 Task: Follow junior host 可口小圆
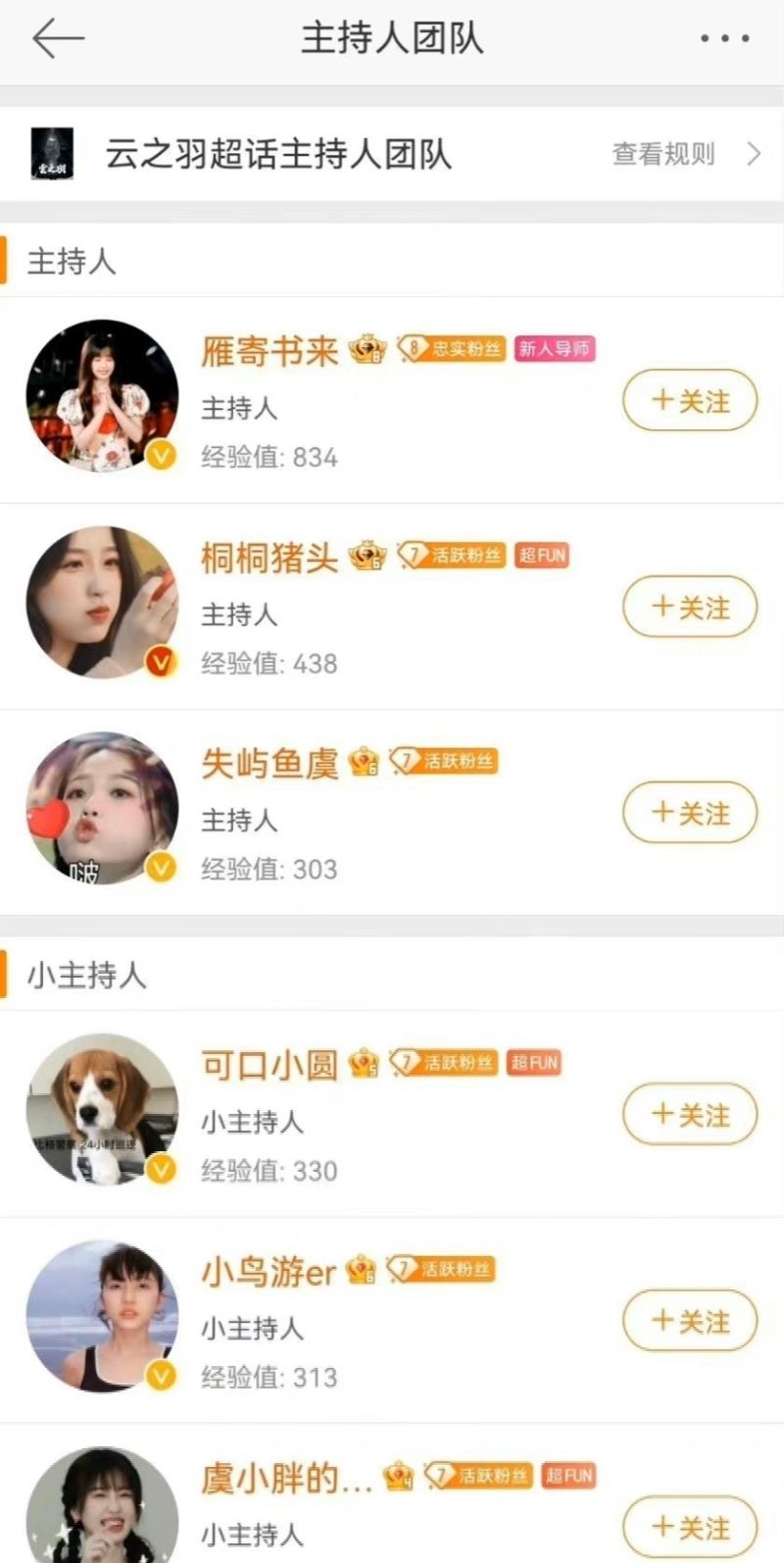click(x=690, y=1115)
